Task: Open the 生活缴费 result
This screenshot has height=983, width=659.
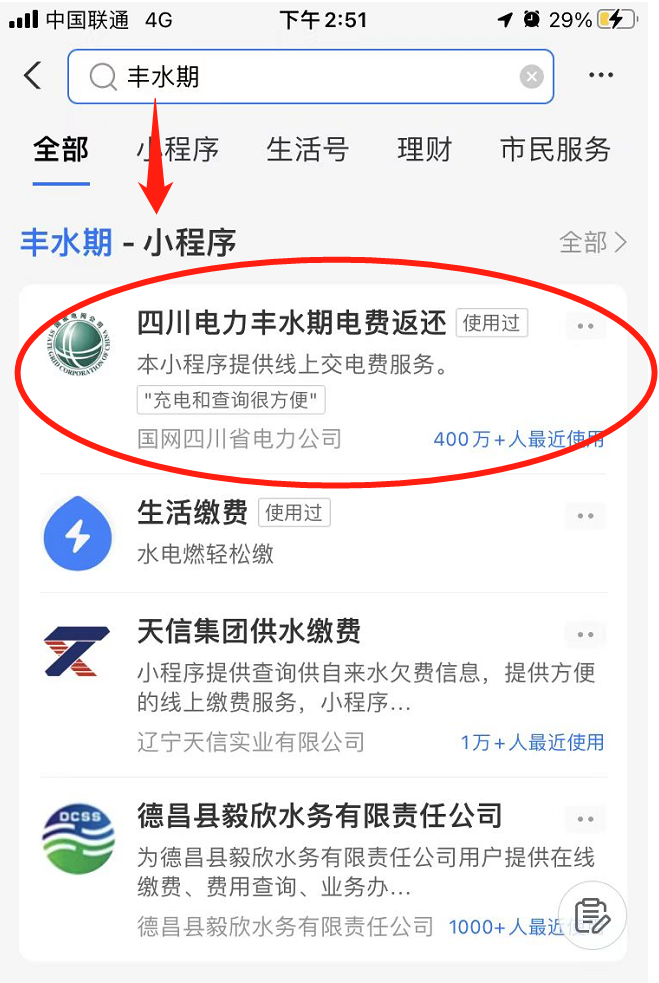Action: click(x=192, y=513)
